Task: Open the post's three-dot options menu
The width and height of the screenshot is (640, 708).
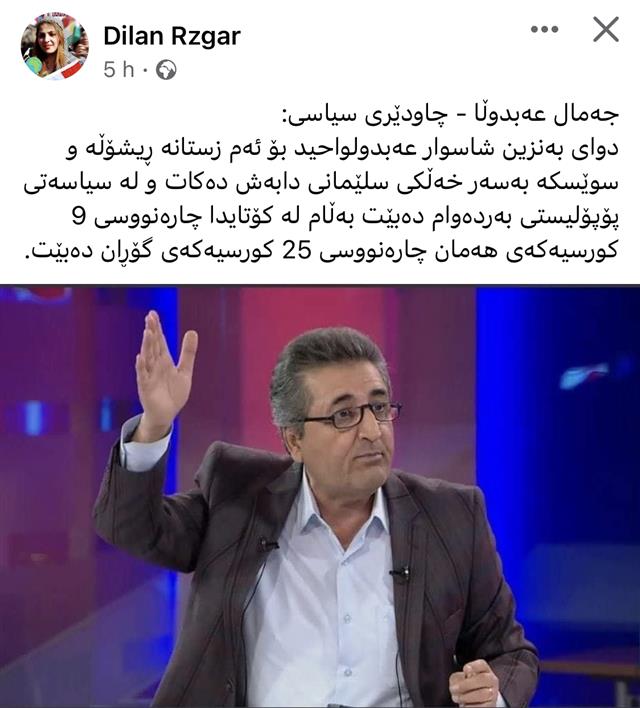Action: point(544,30)
